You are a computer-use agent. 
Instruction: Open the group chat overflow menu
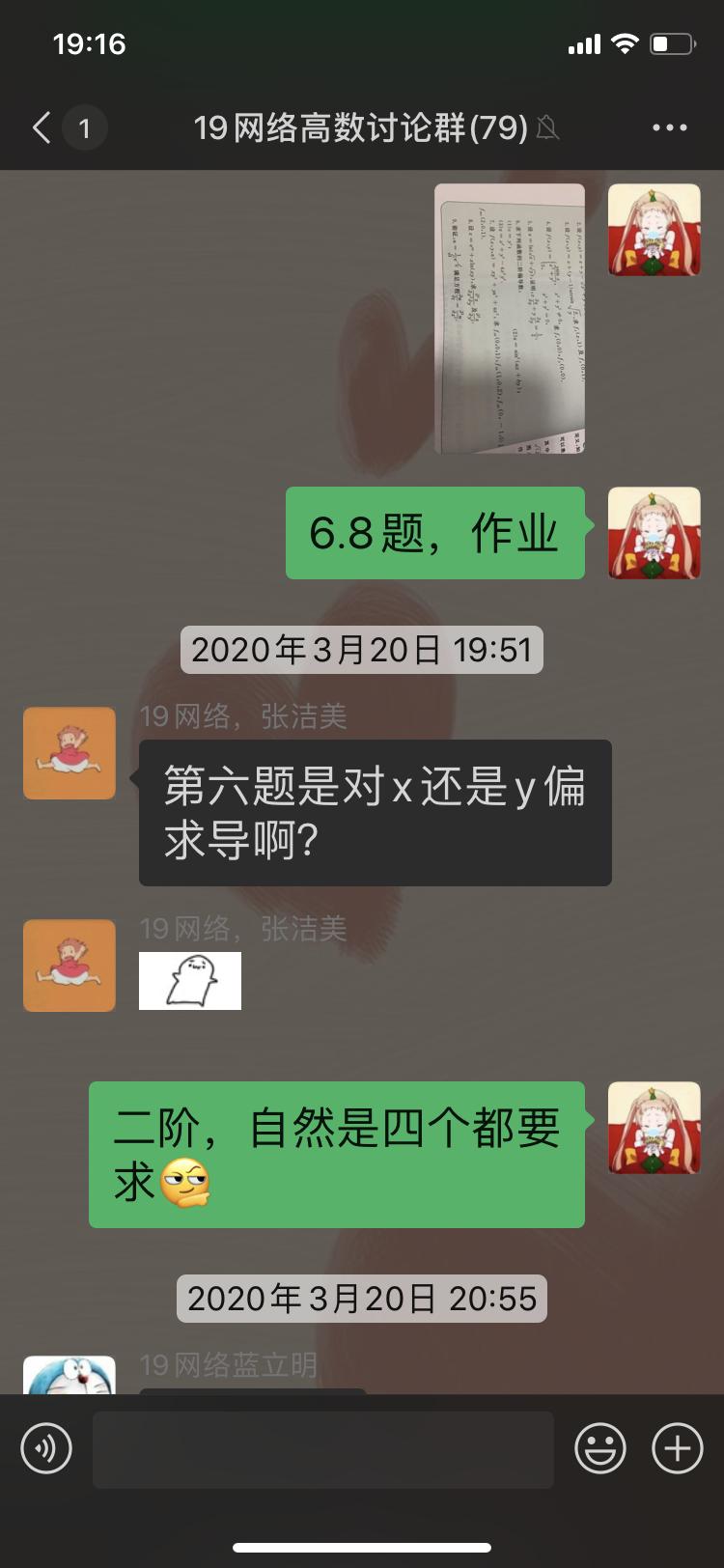click(x=669, y=127)
